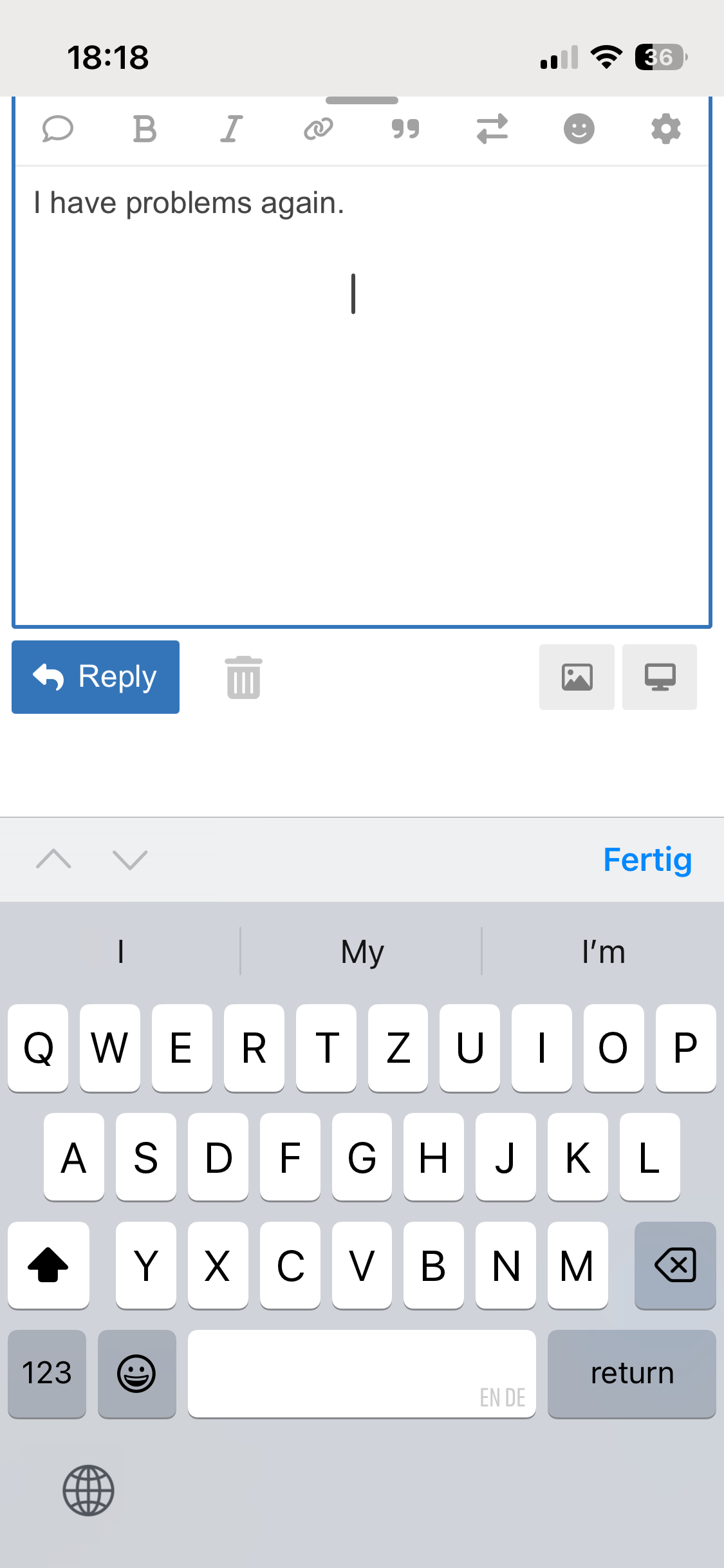Hit the backspace key
This screenshot has height=1568, width=724.
[x=675, y=1265]
